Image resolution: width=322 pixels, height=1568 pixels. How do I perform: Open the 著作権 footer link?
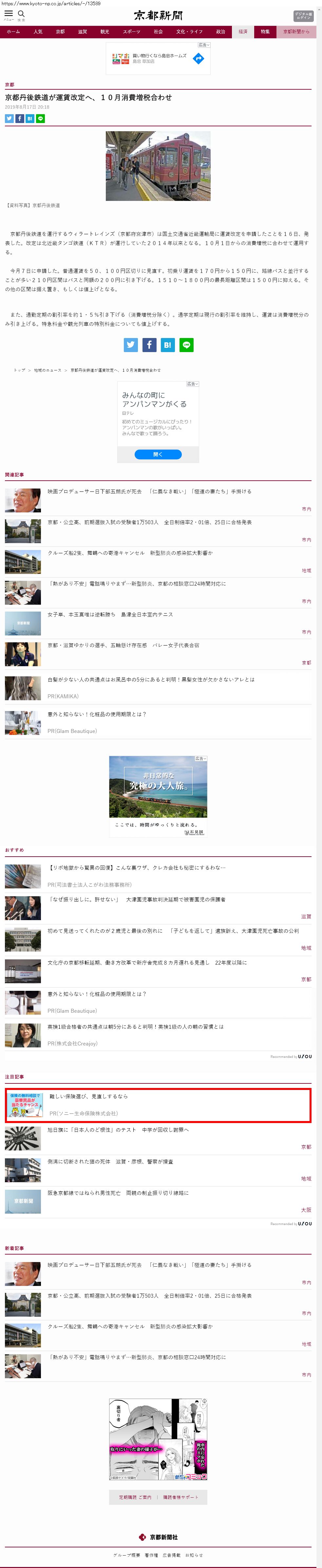pyautogui.click(x=151, y=1555)
